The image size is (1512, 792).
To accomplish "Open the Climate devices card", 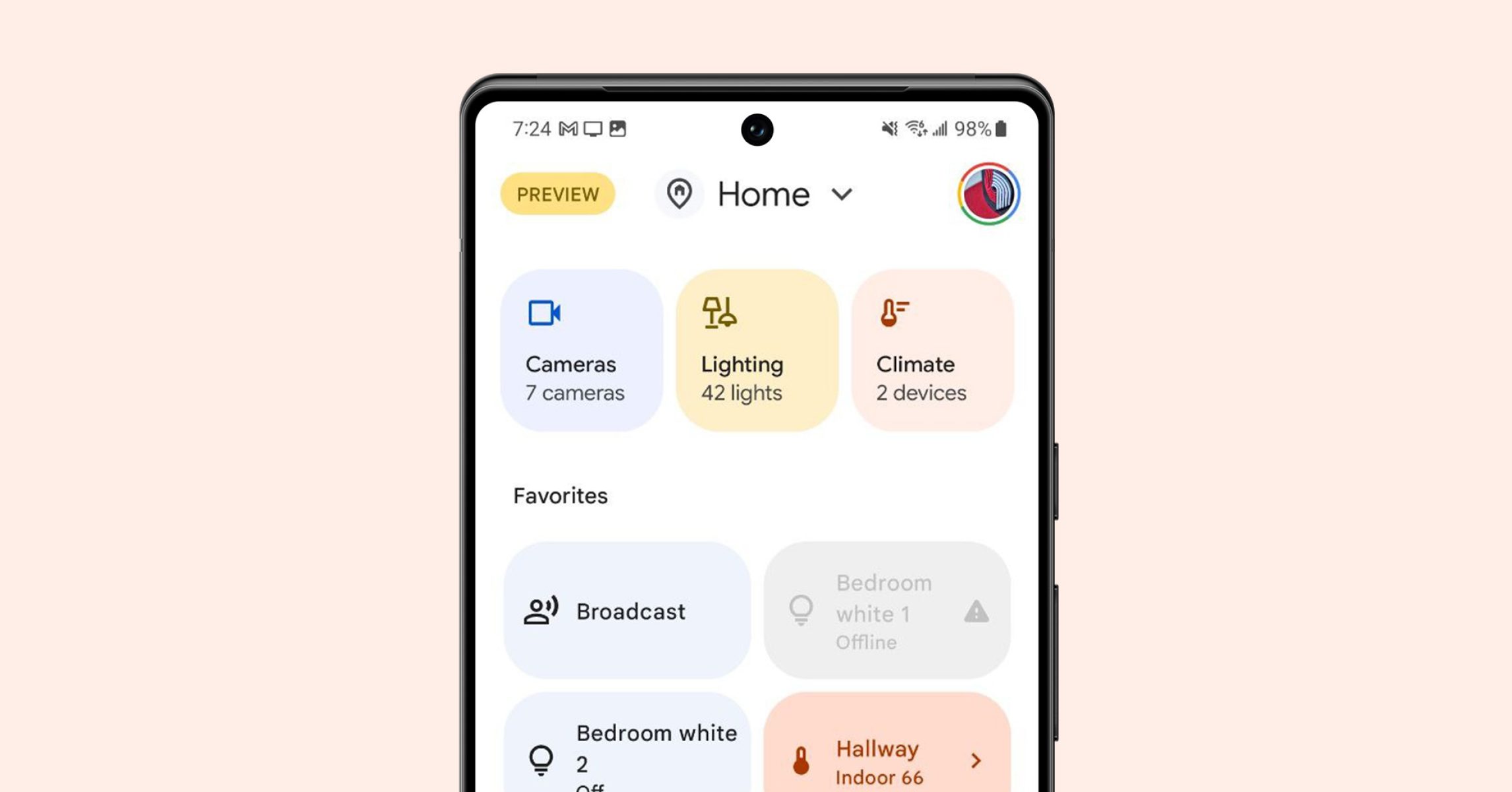I will (932, 350).
